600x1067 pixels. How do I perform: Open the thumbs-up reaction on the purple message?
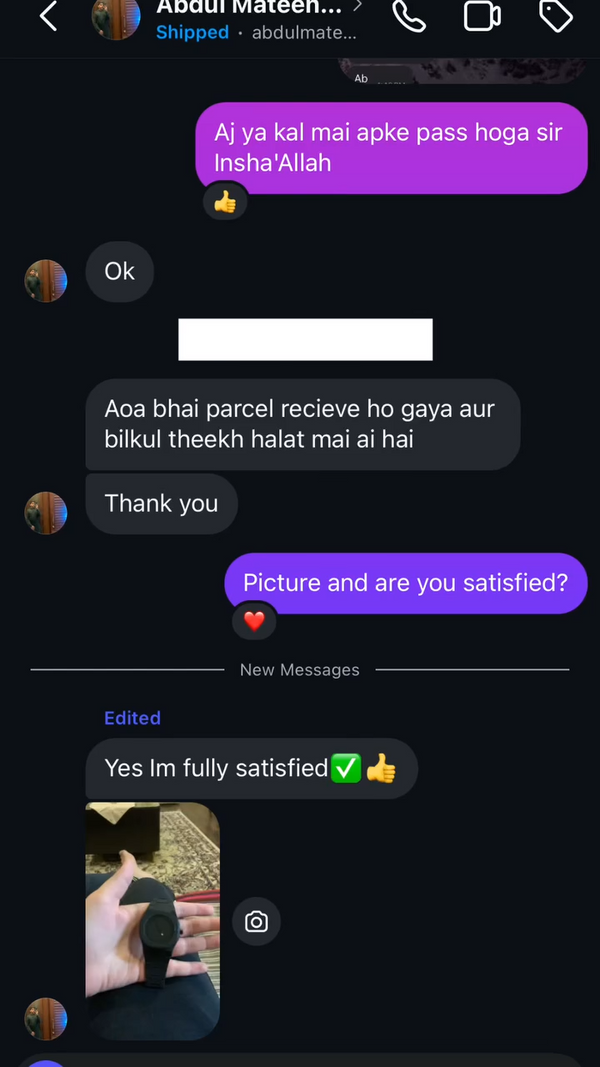(x=225, y=203)
